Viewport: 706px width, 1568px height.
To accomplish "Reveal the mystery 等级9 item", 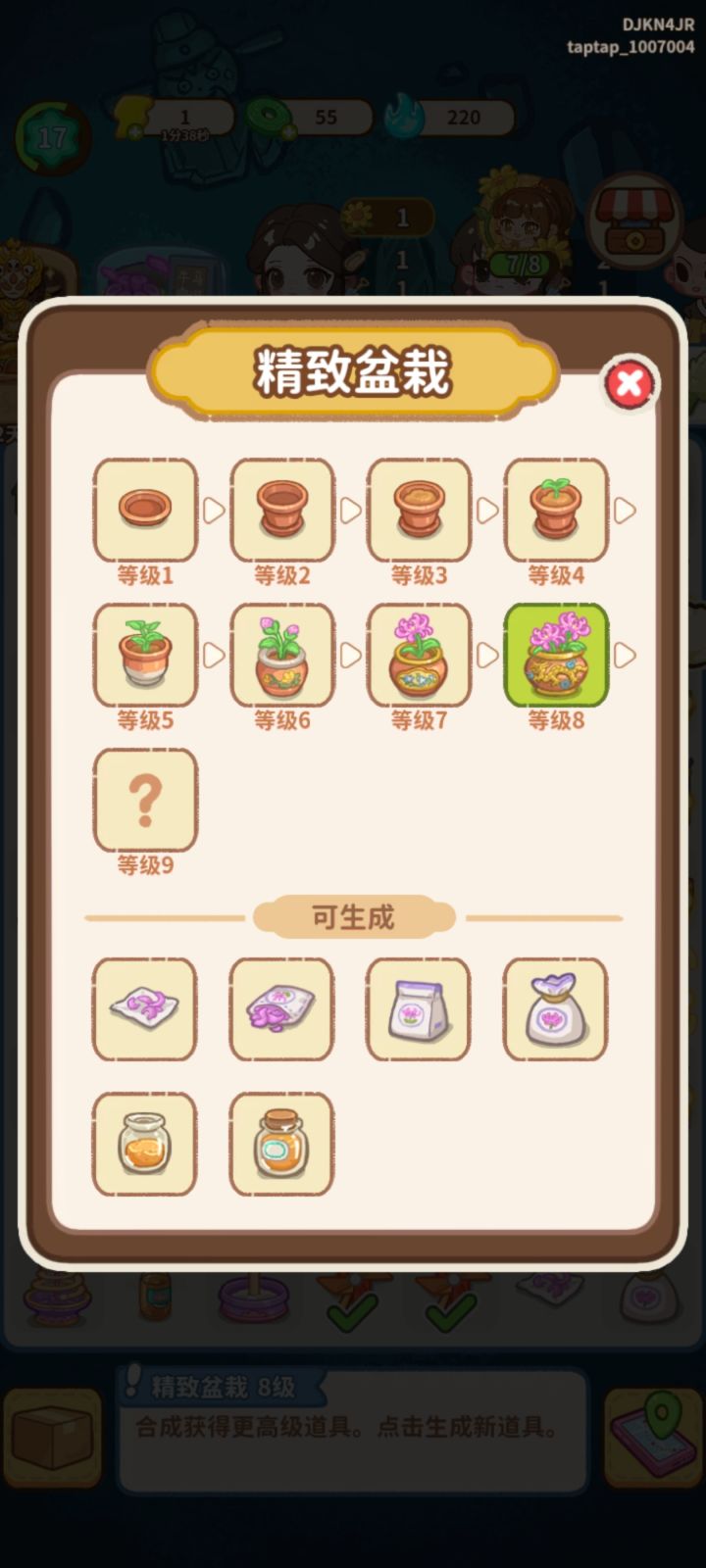I will click(145, 799).
